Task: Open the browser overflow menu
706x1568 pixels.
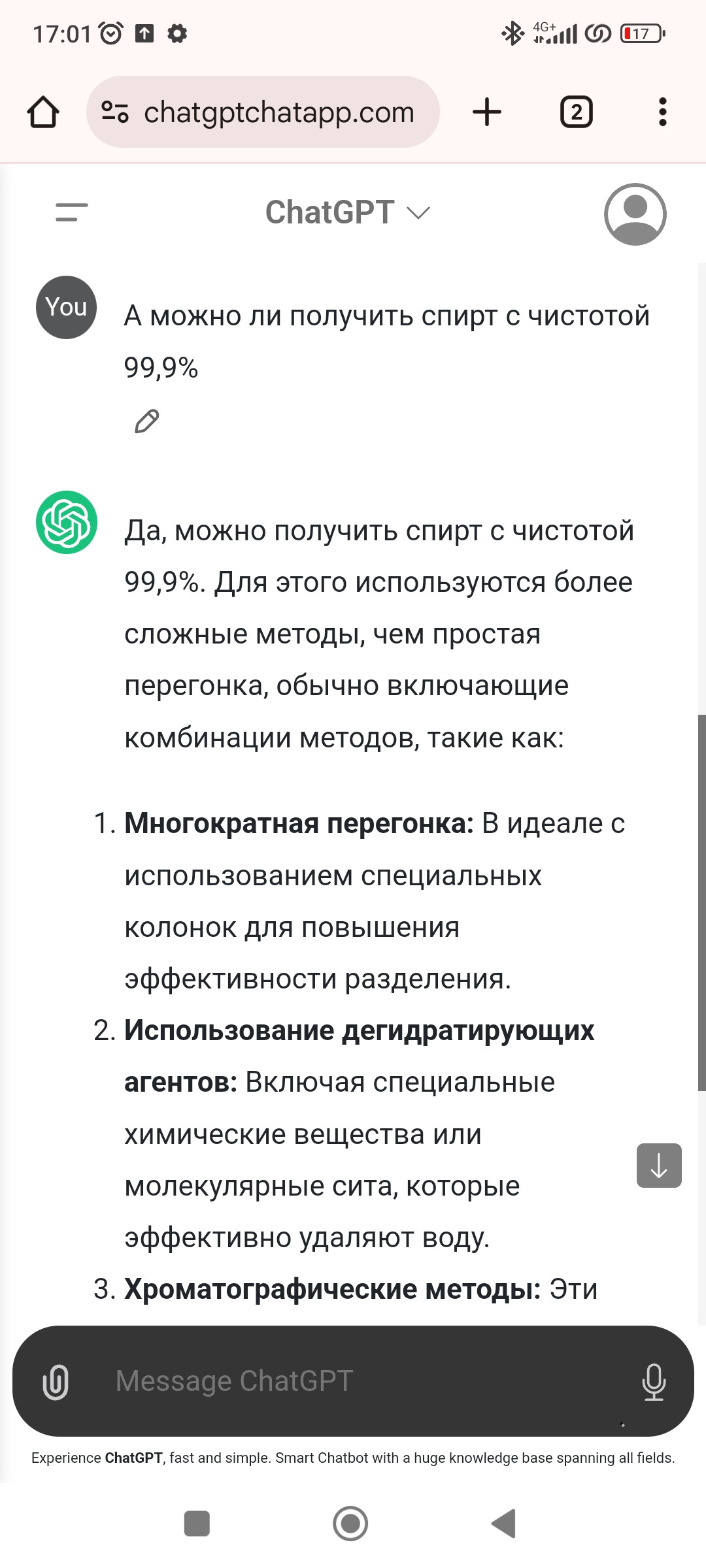Action: [662, 112]
